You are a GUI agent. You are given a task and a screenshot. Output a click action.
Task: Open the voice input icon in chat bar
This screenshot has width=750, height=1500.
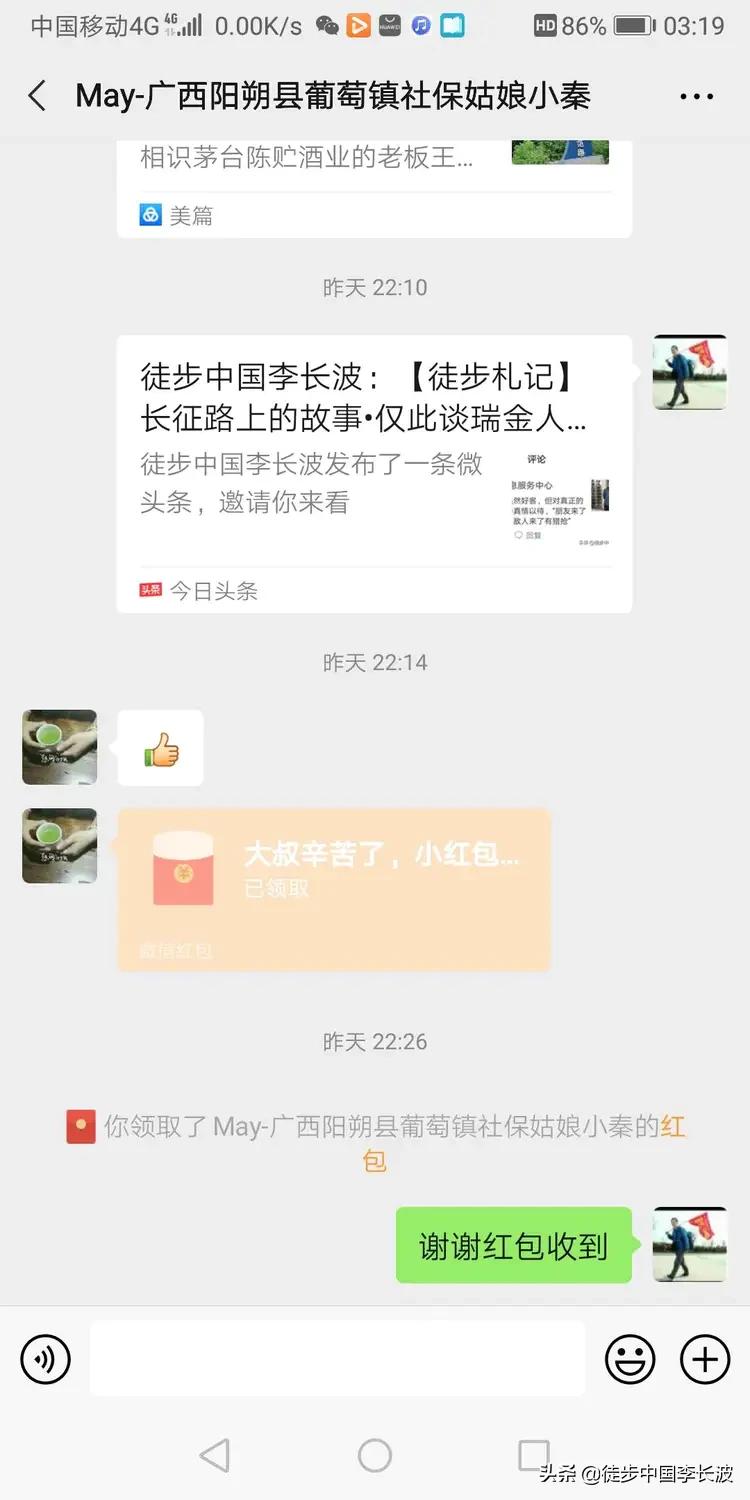(45, 1358)
